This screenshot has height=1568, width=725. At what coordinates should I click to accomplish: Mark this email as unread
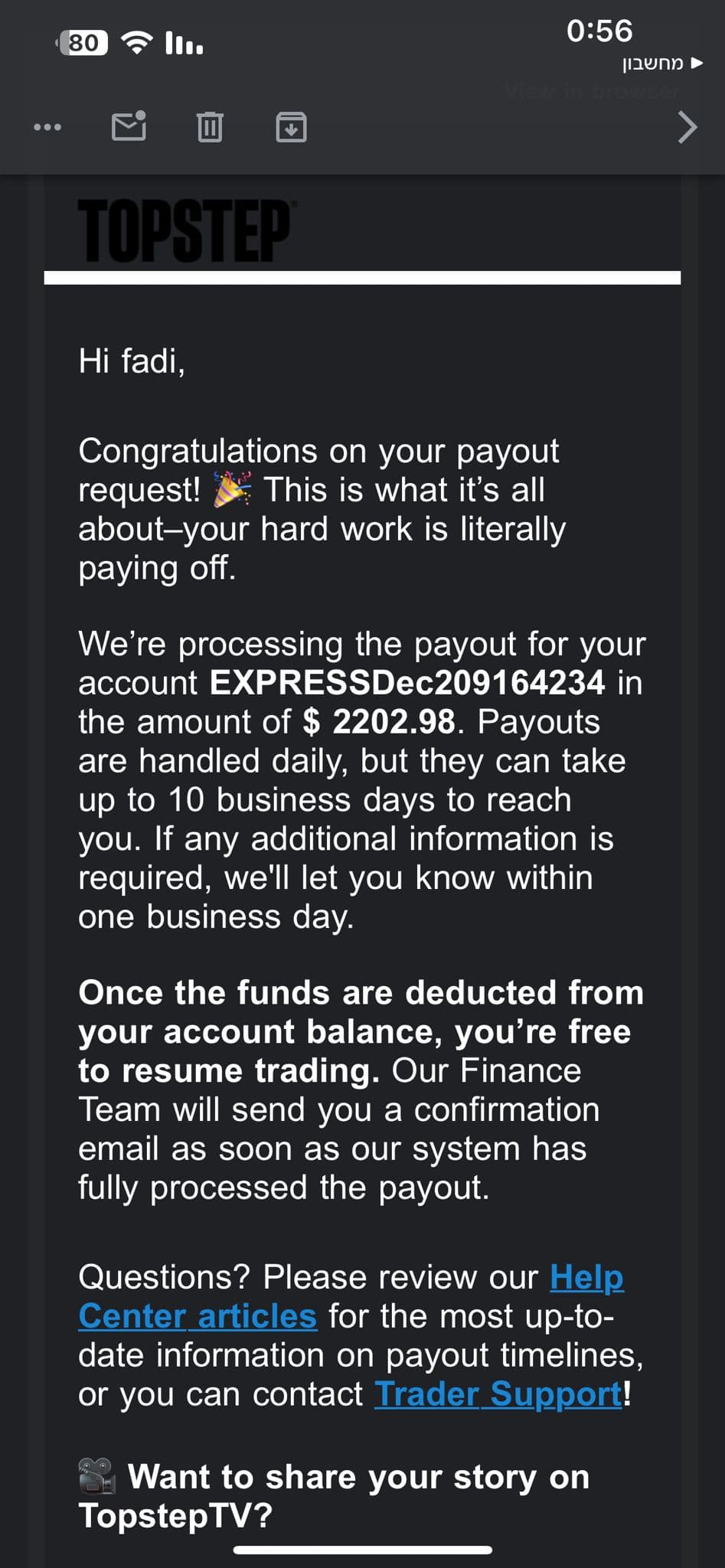pos(129,126)
